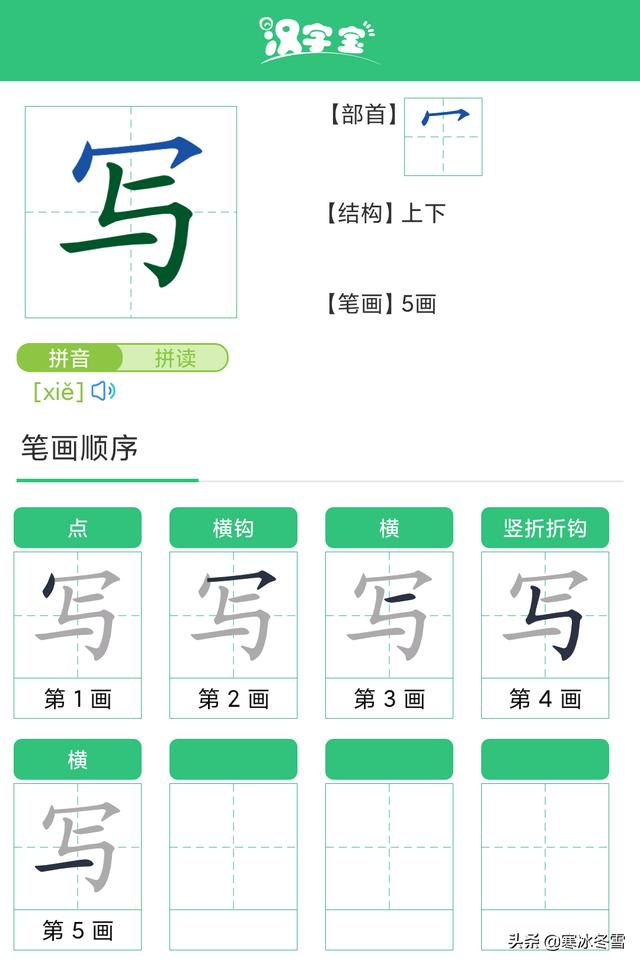
Task: Open the 第5画 横 stroke card
Action: pos(78,847)
